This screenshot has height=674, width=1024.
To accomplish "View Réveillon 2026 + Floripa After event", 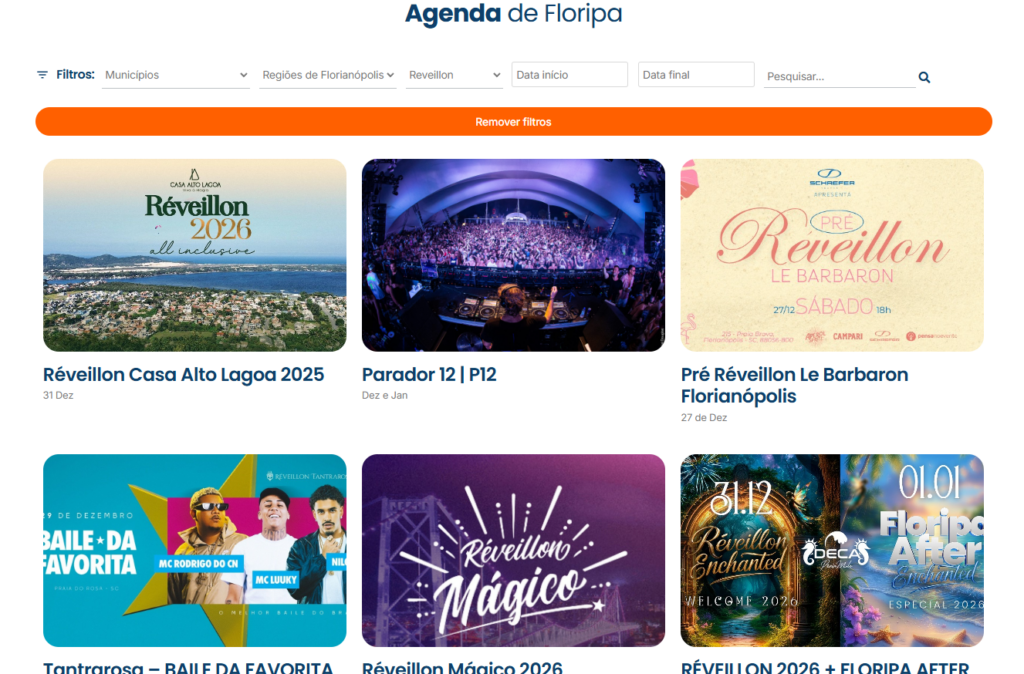I will coord(831,550).
